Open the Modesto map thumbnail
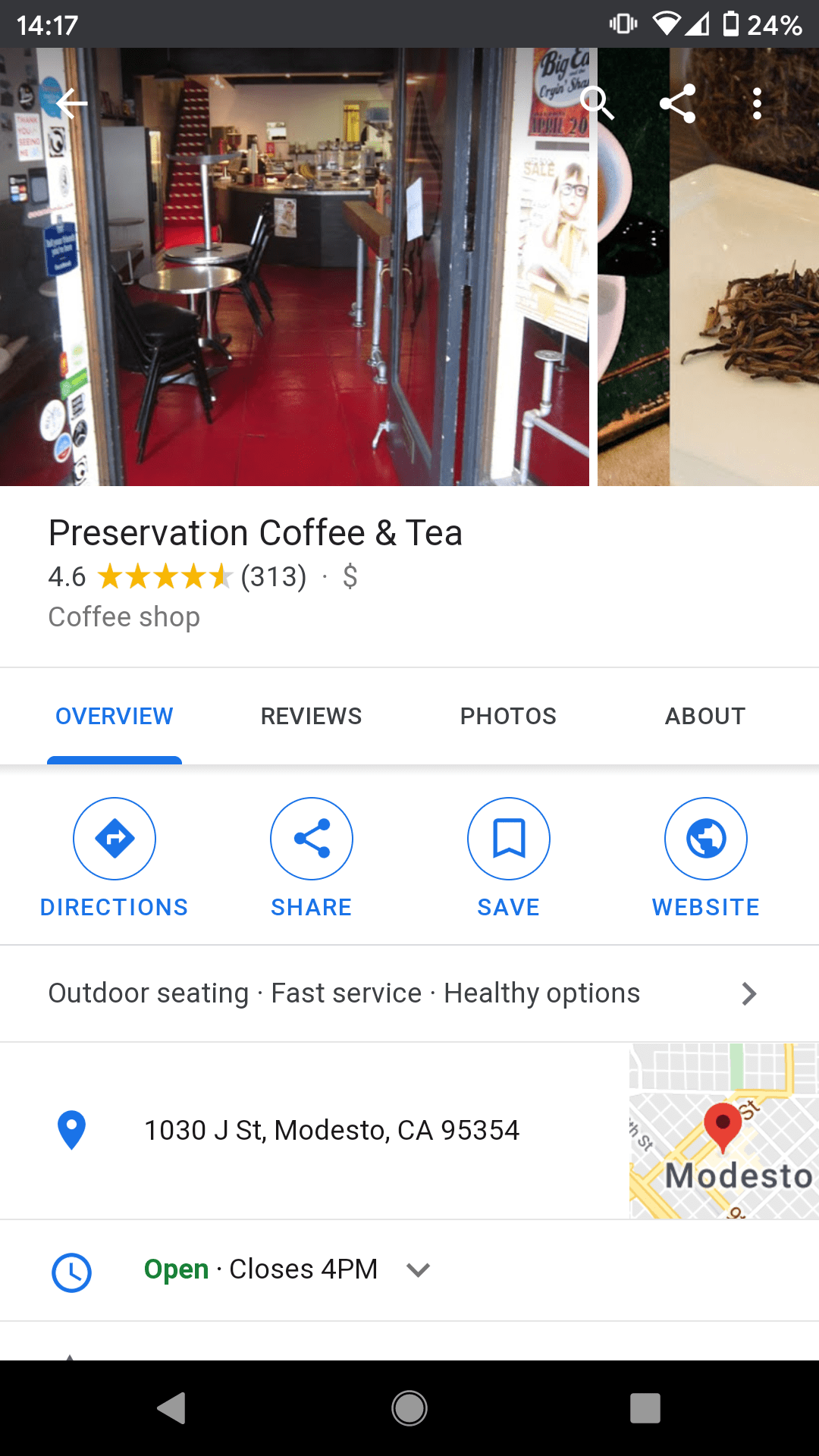The image size is (819, 1456). click(723, 1131)
